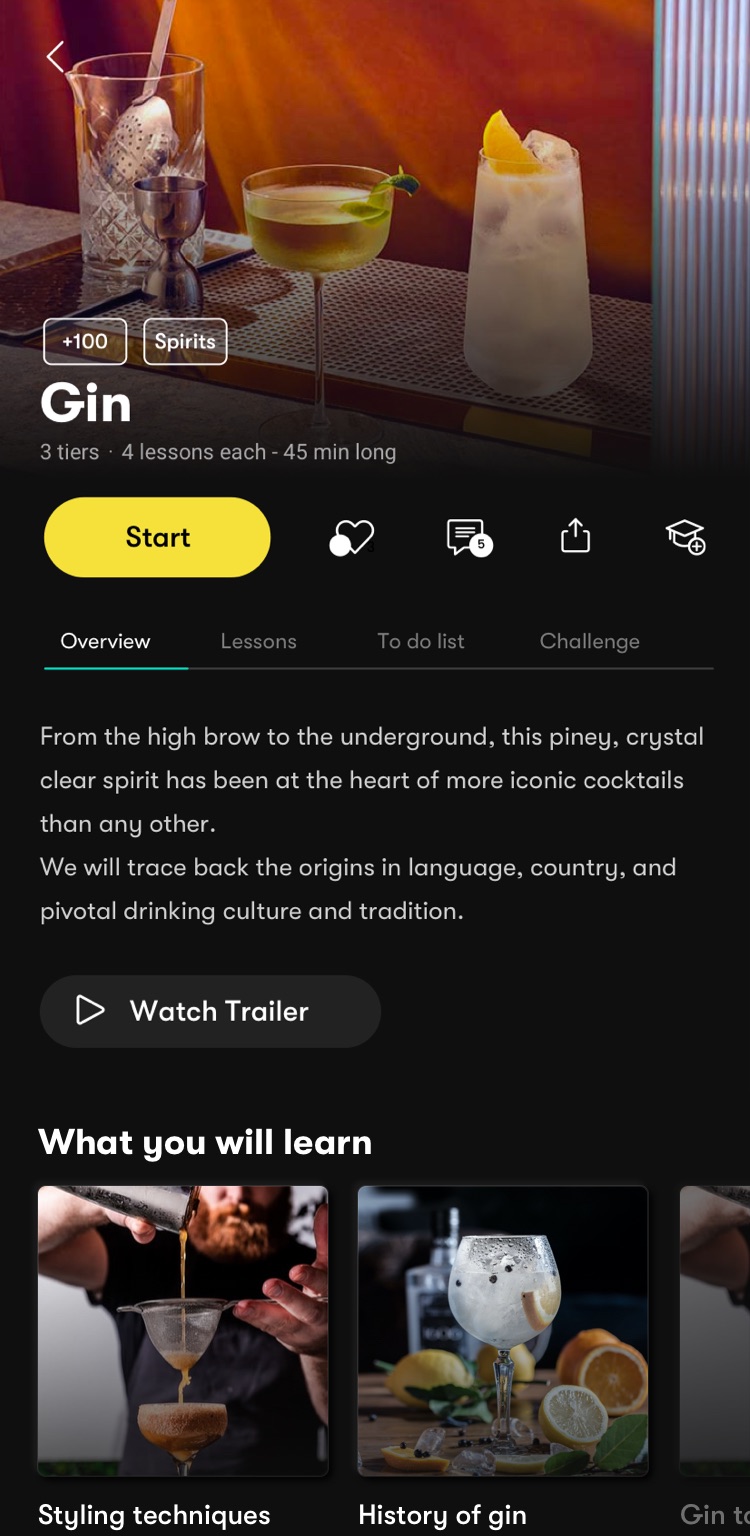Watch Trailer for the Gin course
The image size is (750, 1536).
click(210, 1011)
